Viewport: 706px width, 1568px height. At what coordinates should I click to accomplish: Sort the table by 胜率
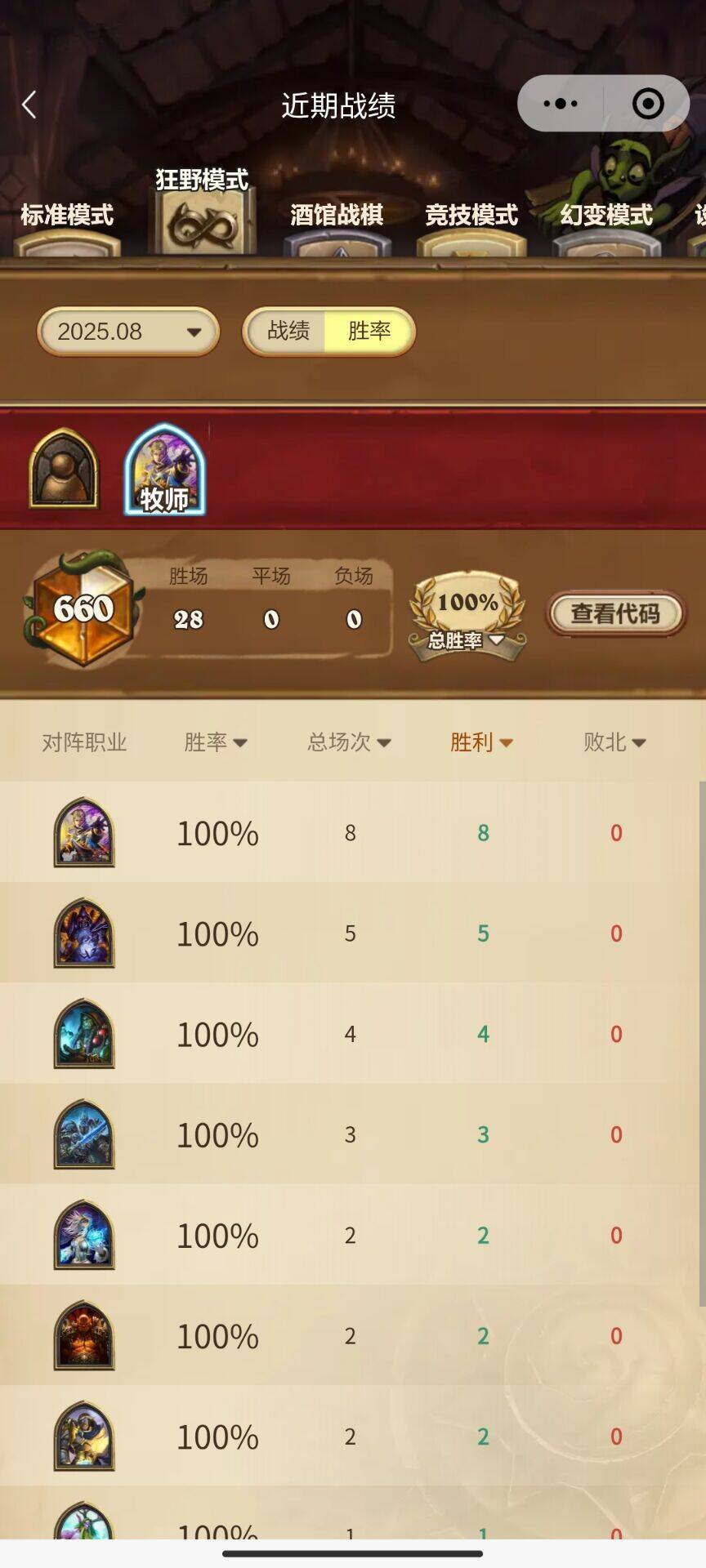click(215, 742)
